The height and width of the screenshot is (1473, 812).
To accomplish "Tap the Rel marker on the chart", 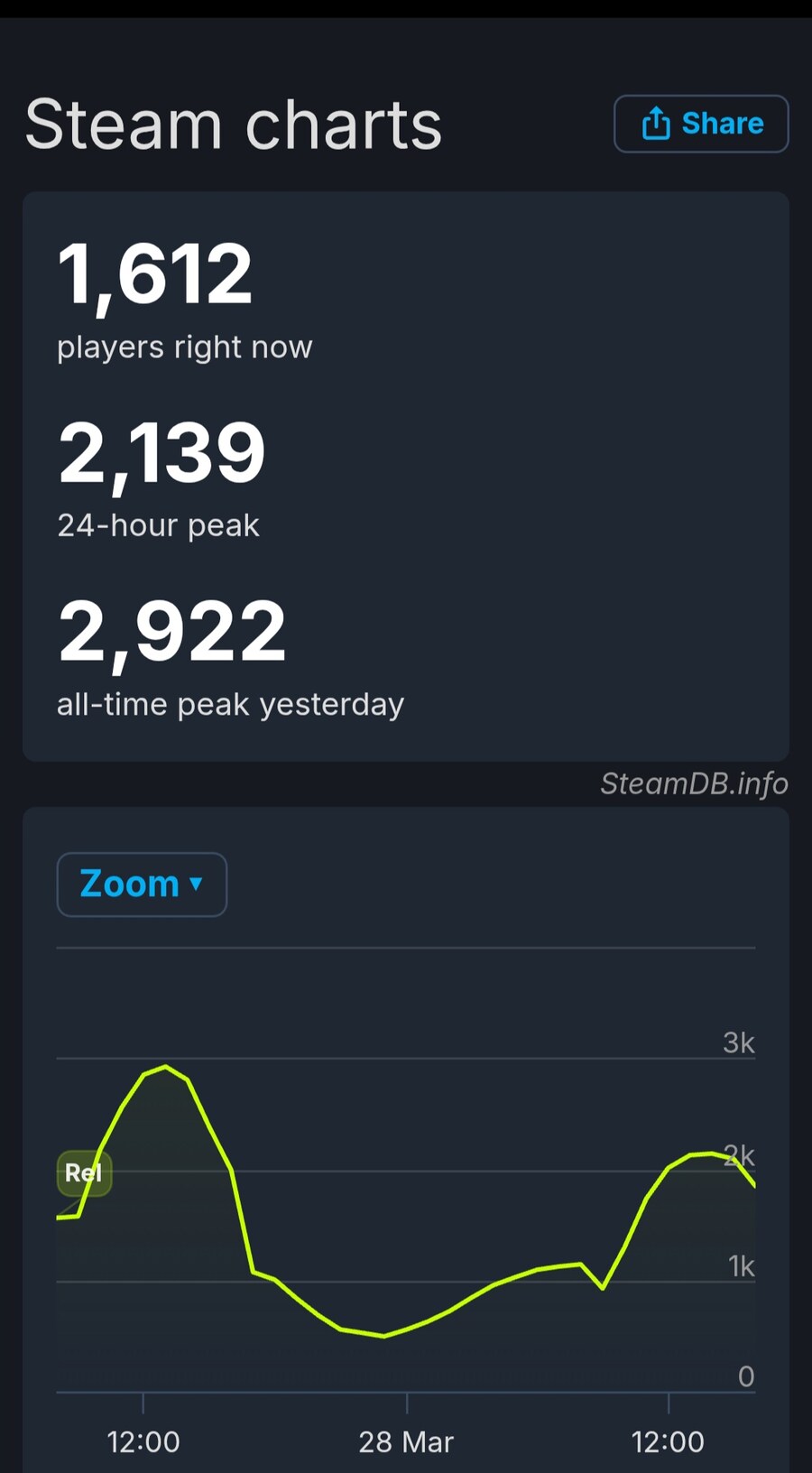I will click(84, 1172).
